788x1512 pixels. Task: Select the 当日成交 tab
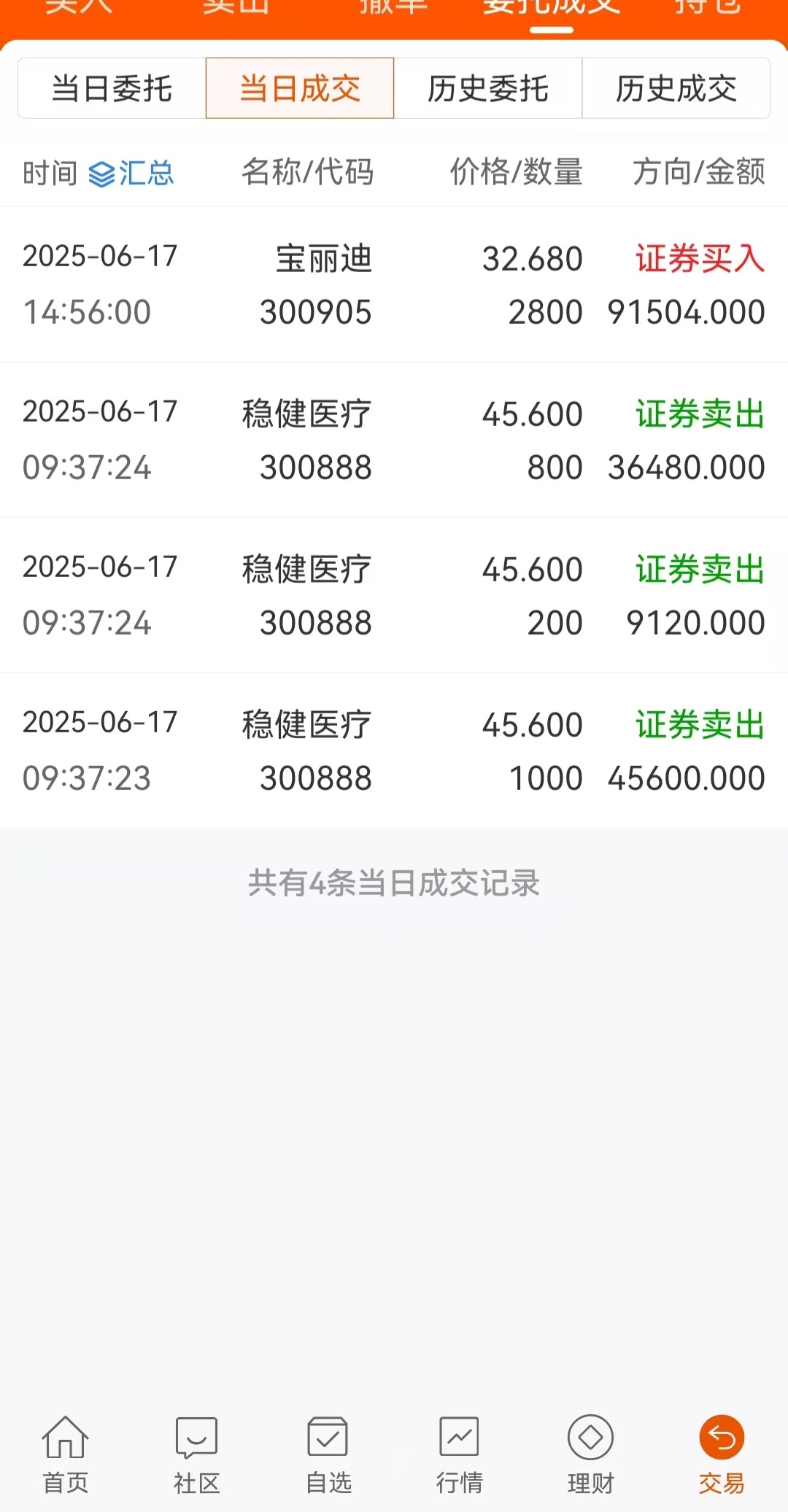pos(300,88)
